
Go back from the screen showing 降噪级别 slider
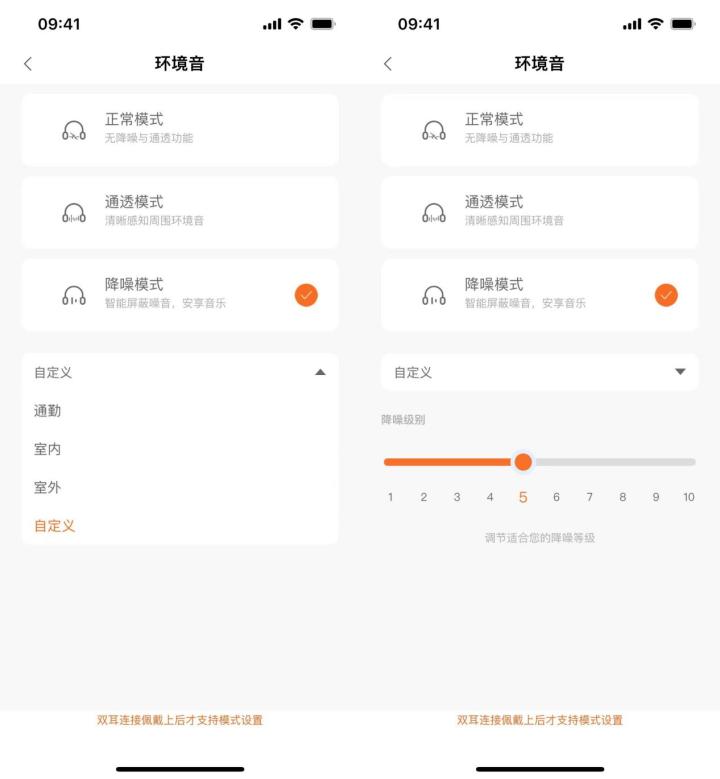[x=388, y=64]
